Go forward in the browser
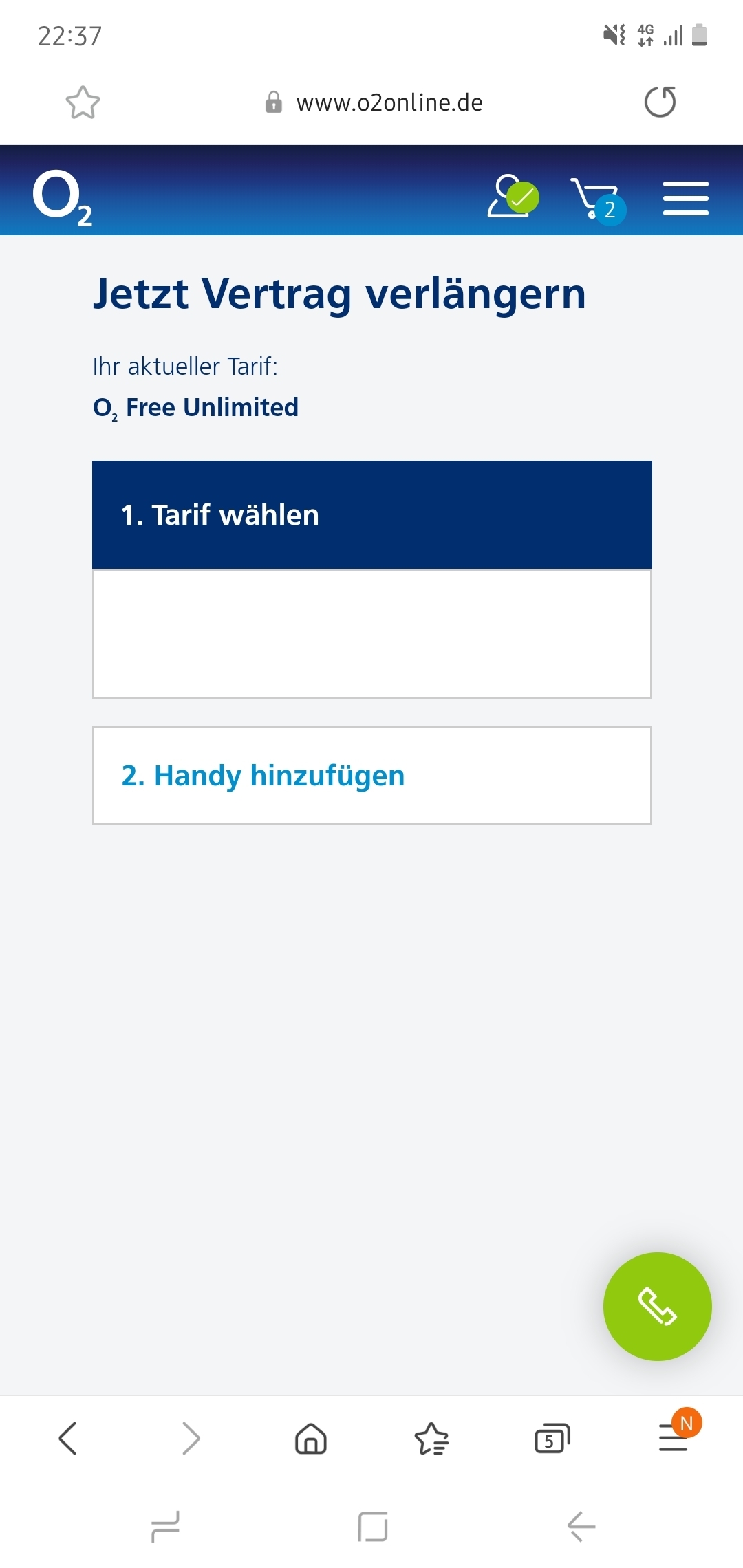The image size is (743, 1568). coord(191,1438)
